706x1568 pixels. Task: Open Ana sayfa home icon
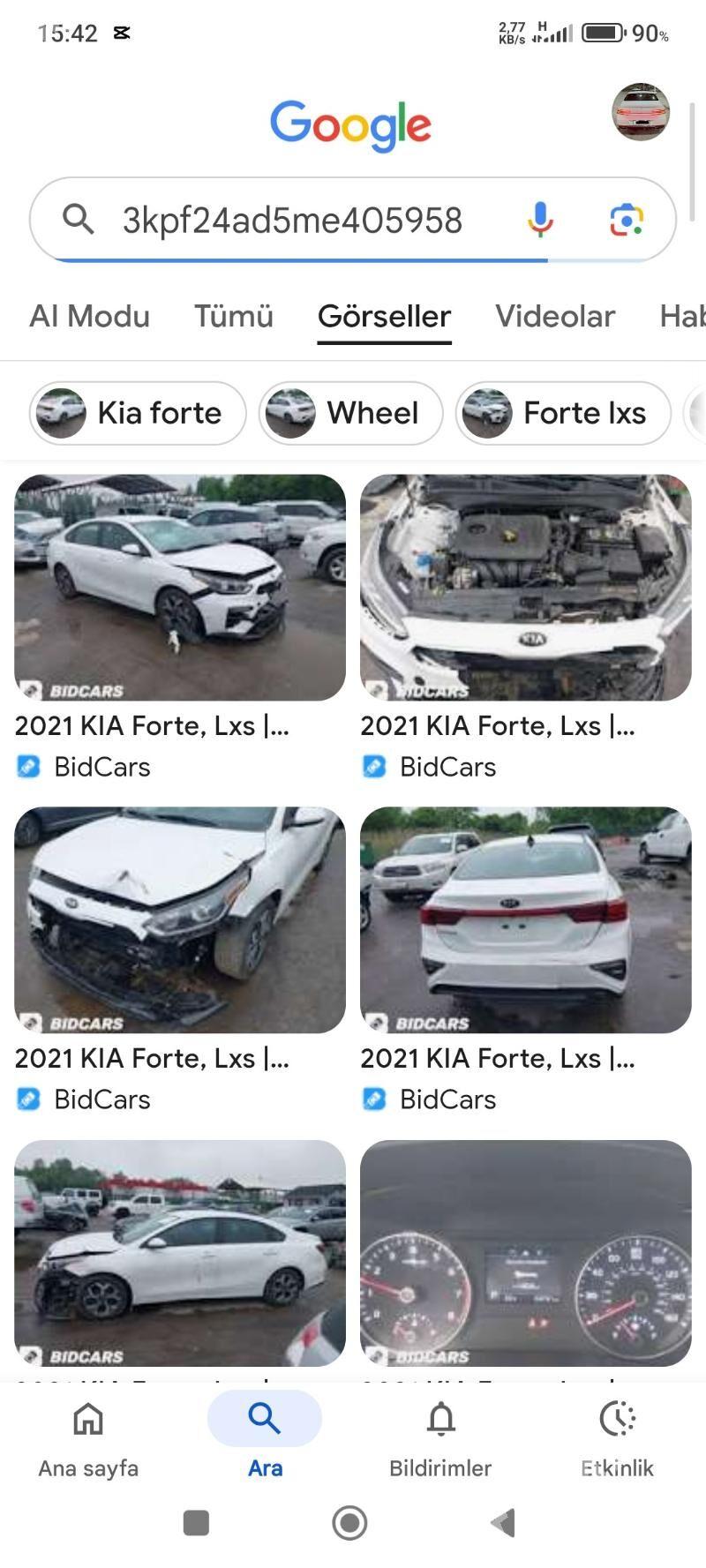pyautogui.click(x=87, y=1438)
